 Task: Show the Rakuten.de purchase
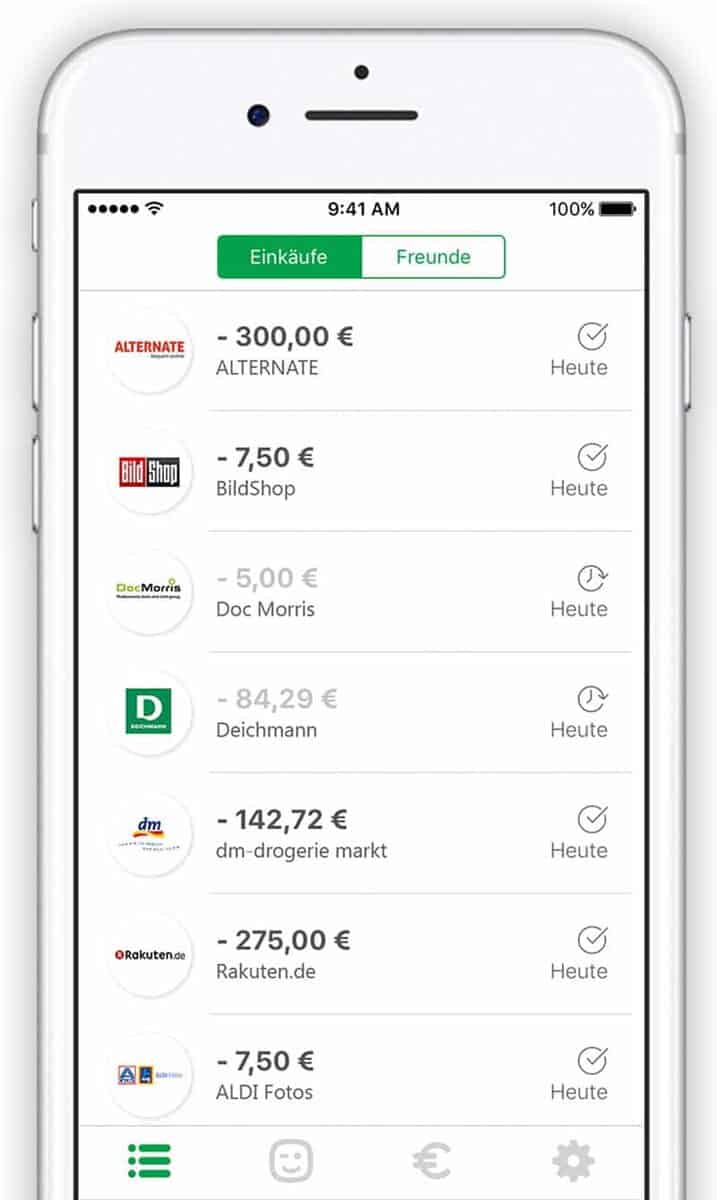click(x=361, y=955)
